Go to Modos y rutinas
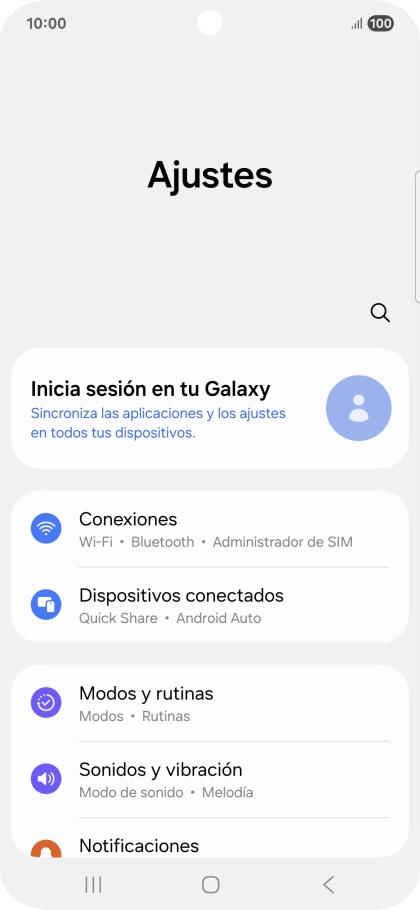Viewport: 420px width, 910px height. [210, 703]
